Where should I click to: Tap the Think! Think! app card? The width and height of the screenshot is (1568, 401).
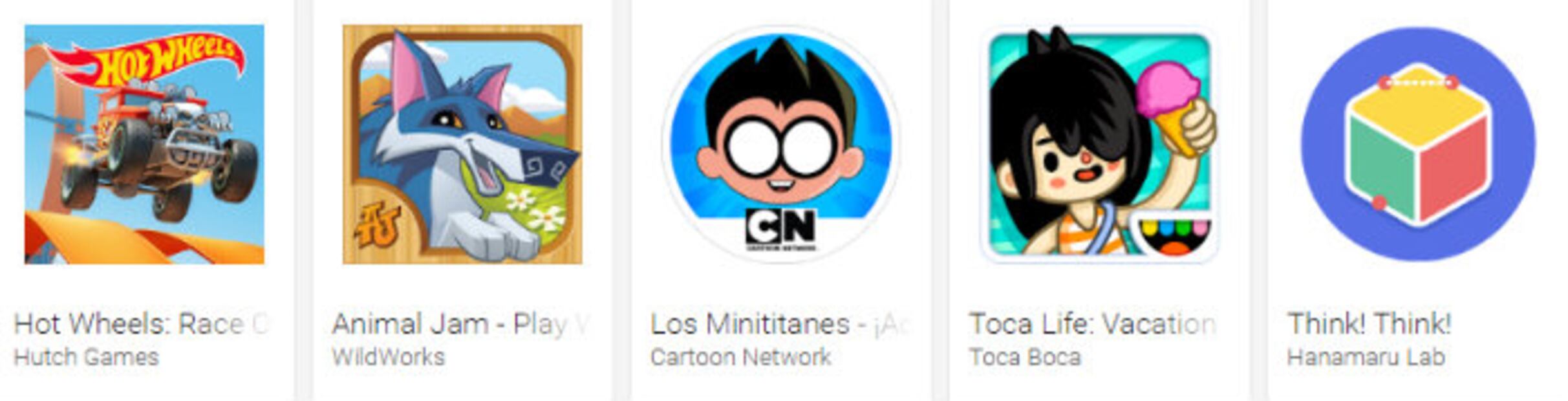coord(1417,145)
